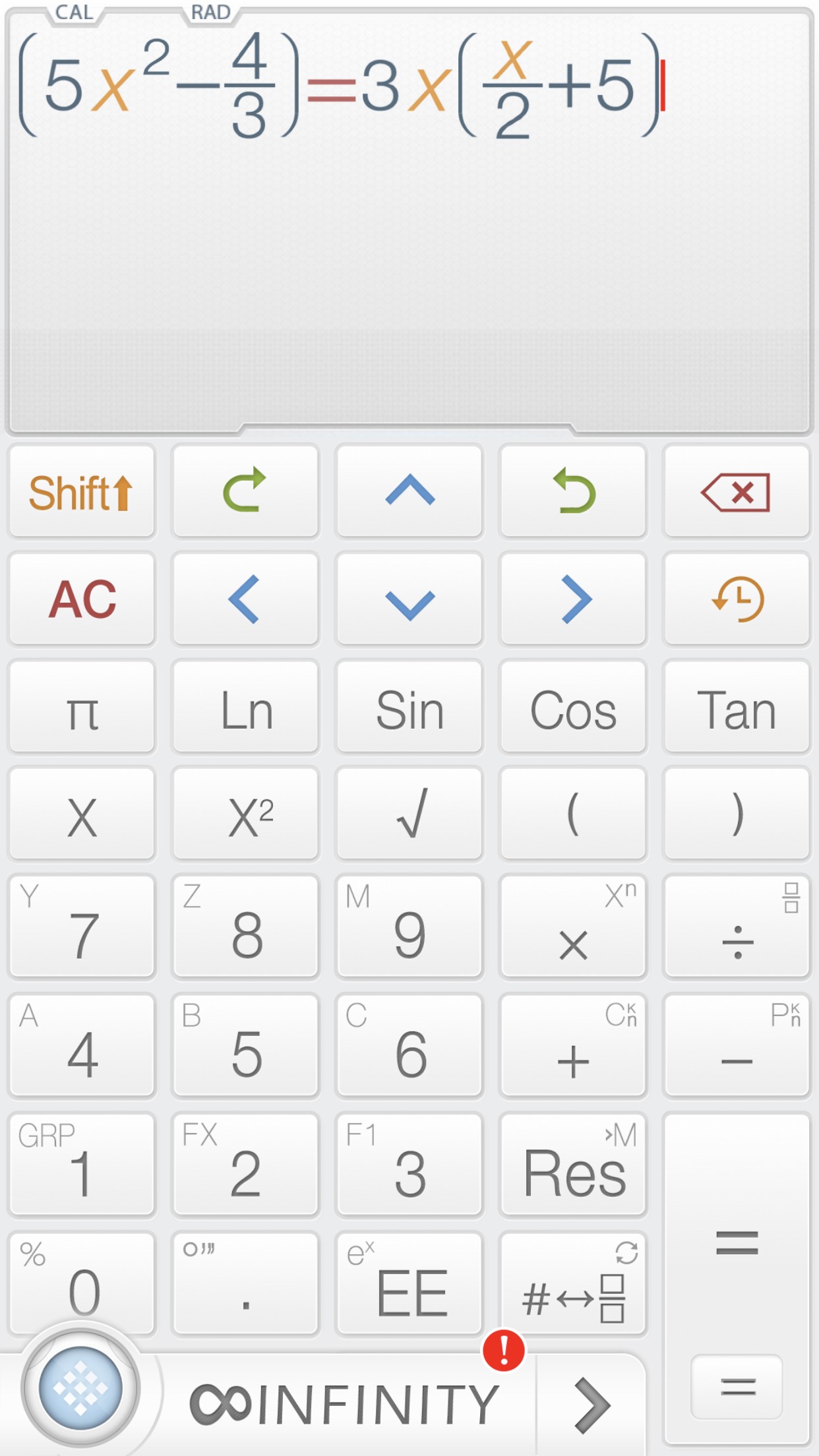The image size is (819, 1456).
Task: Tap the undo arrow button
Action: point(573,492)
